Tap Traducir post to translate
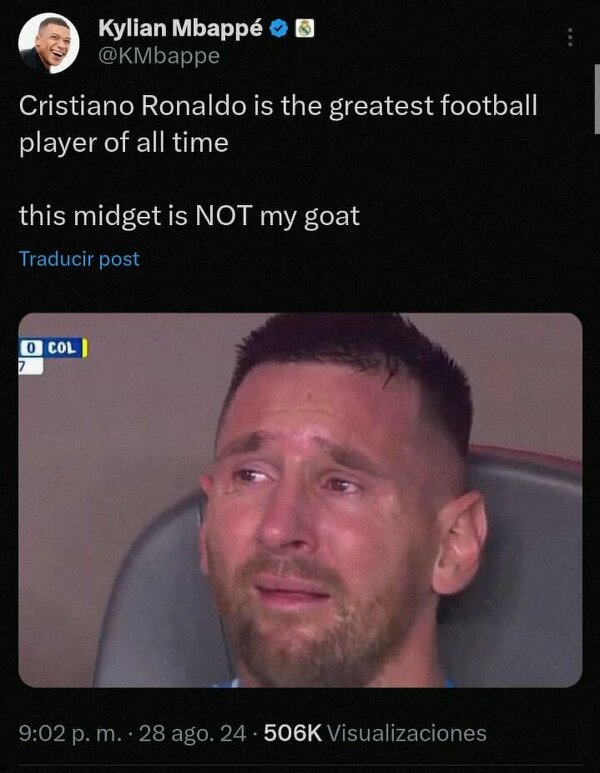The width and height of the screenshot is (600, 773). 79,259
